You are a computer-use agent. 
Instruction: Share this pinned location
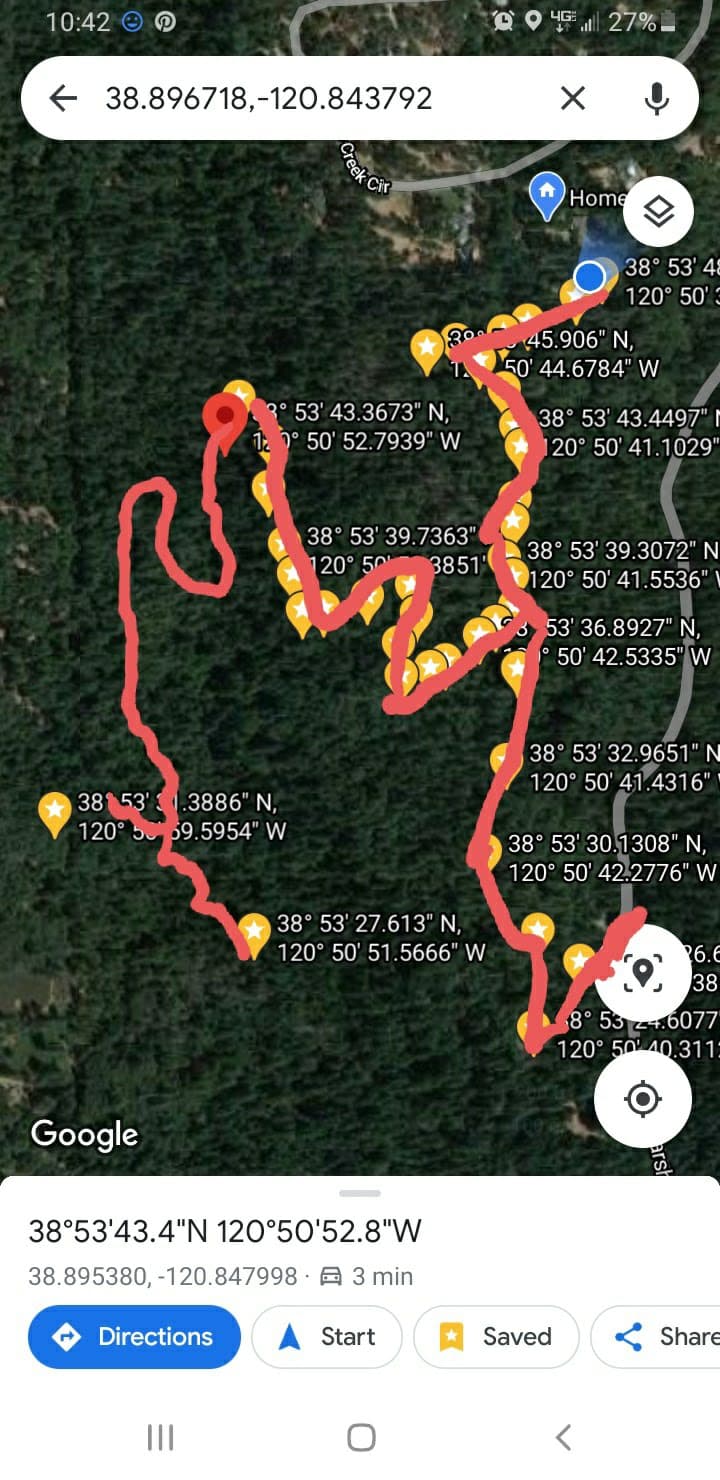[660, 1336]
